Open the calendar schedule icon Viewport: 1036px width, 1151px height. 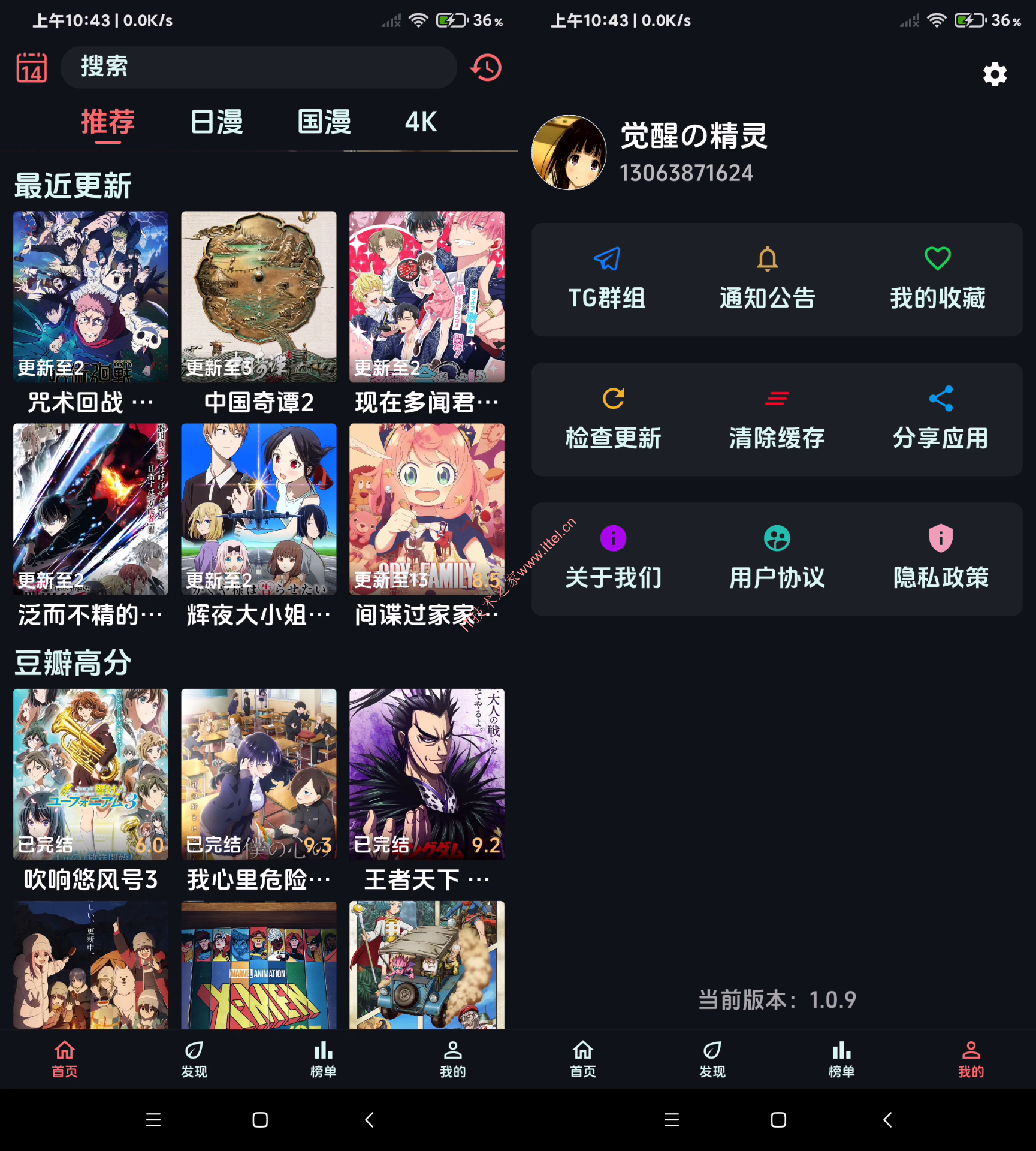[x=31, y=68]
